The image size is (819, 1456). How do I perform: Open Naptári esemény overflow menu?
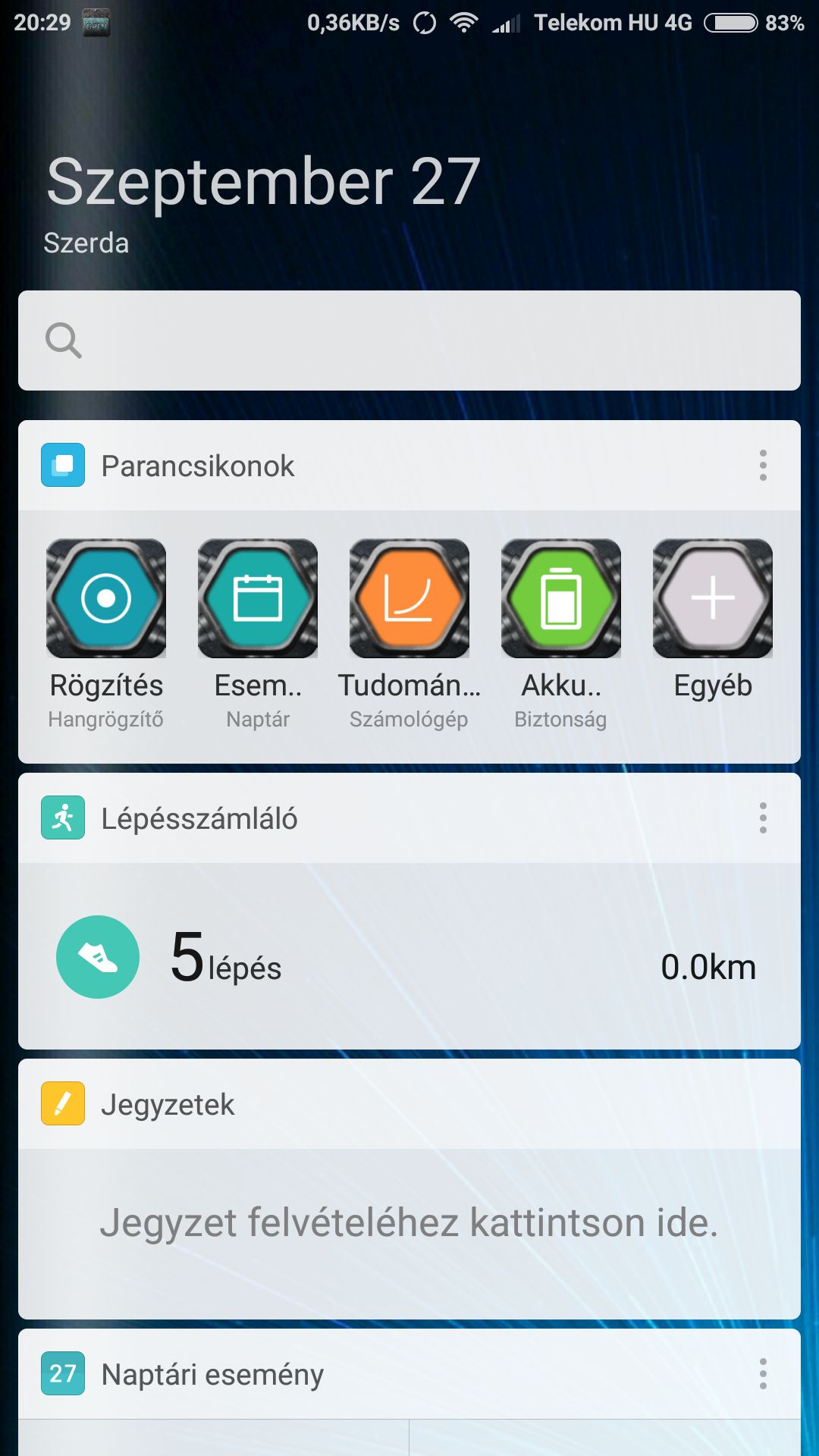[763, 1374]
